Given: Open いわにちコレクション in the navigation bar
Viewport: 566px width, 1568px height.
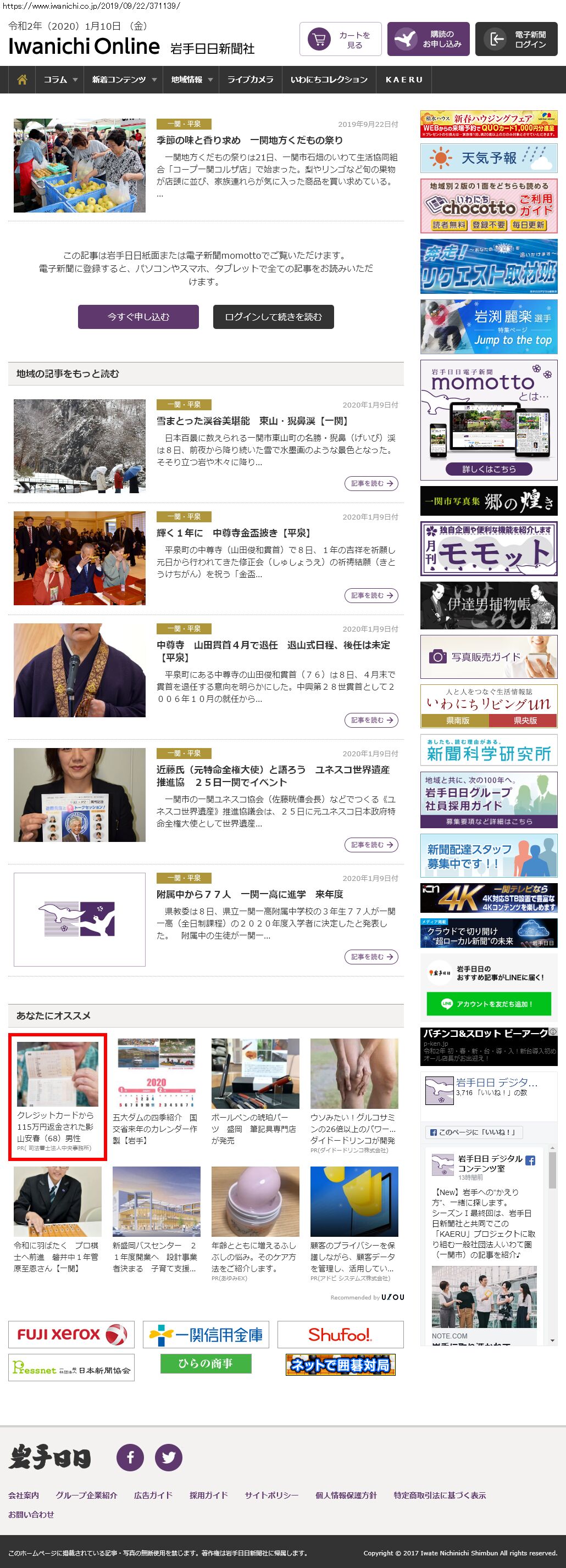Looking at the screenshot, I should [x=329, y=80].
